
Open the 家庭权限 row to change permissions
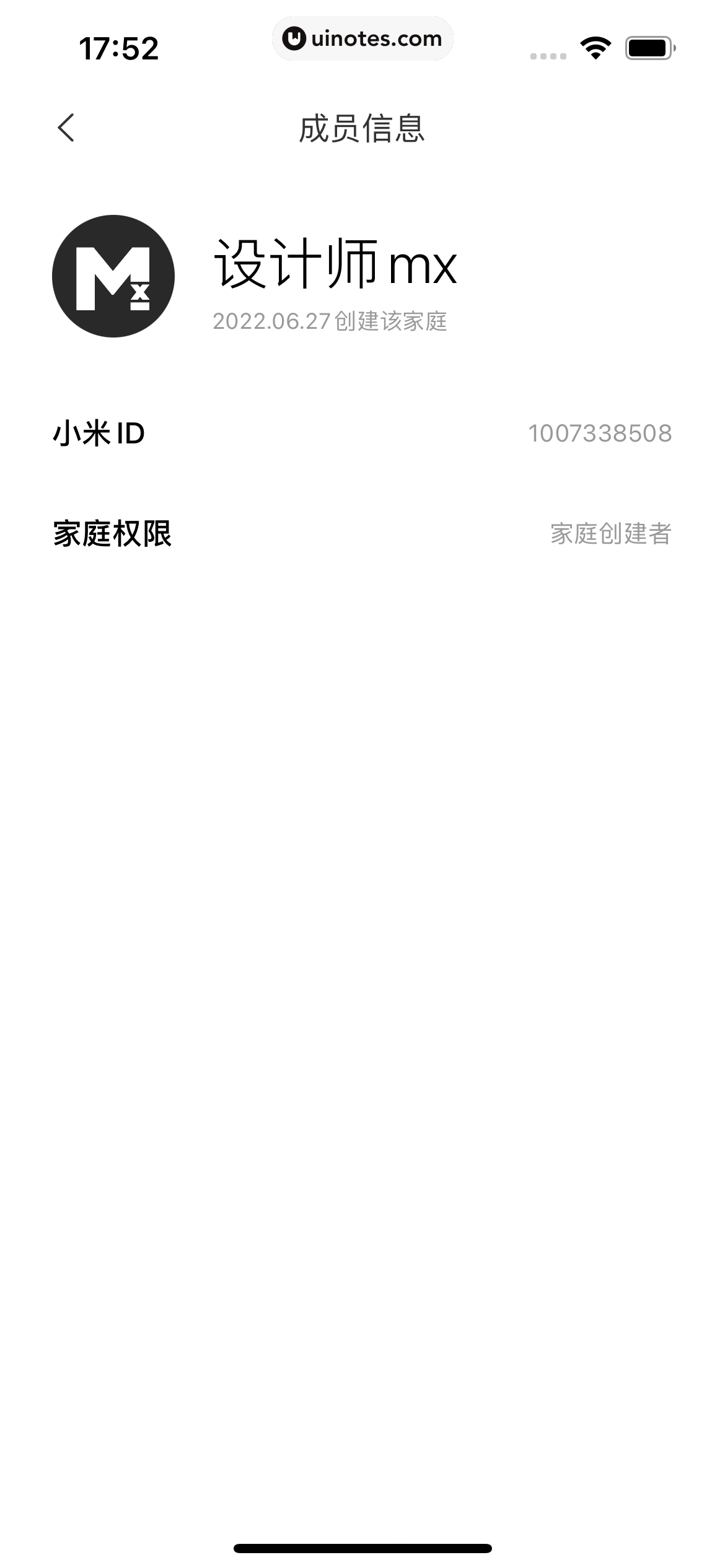click(362, 531)
